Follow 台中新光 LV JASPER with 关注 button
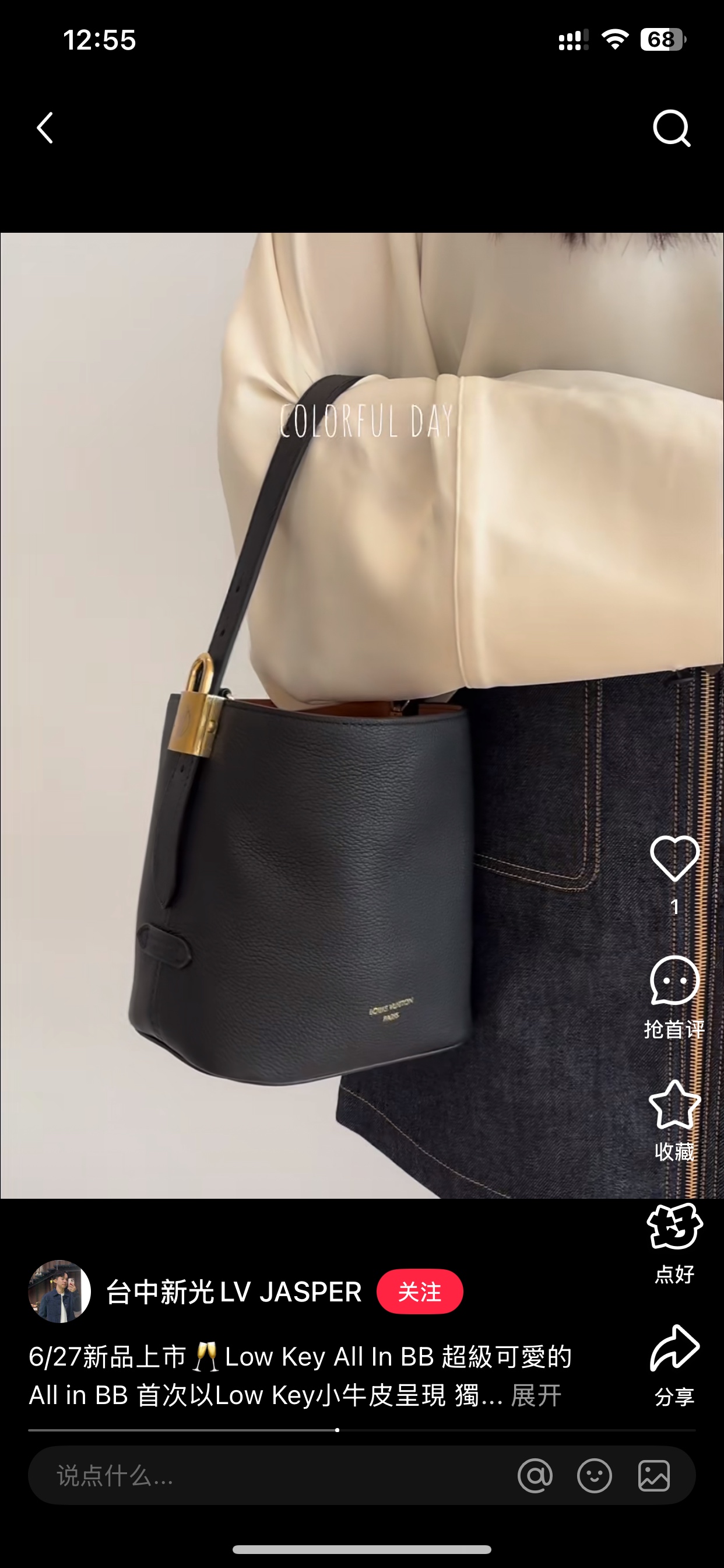Image resolution: width=724 pixels, height=1568 pixels. pyautogui.click(x=419, y=1291)
